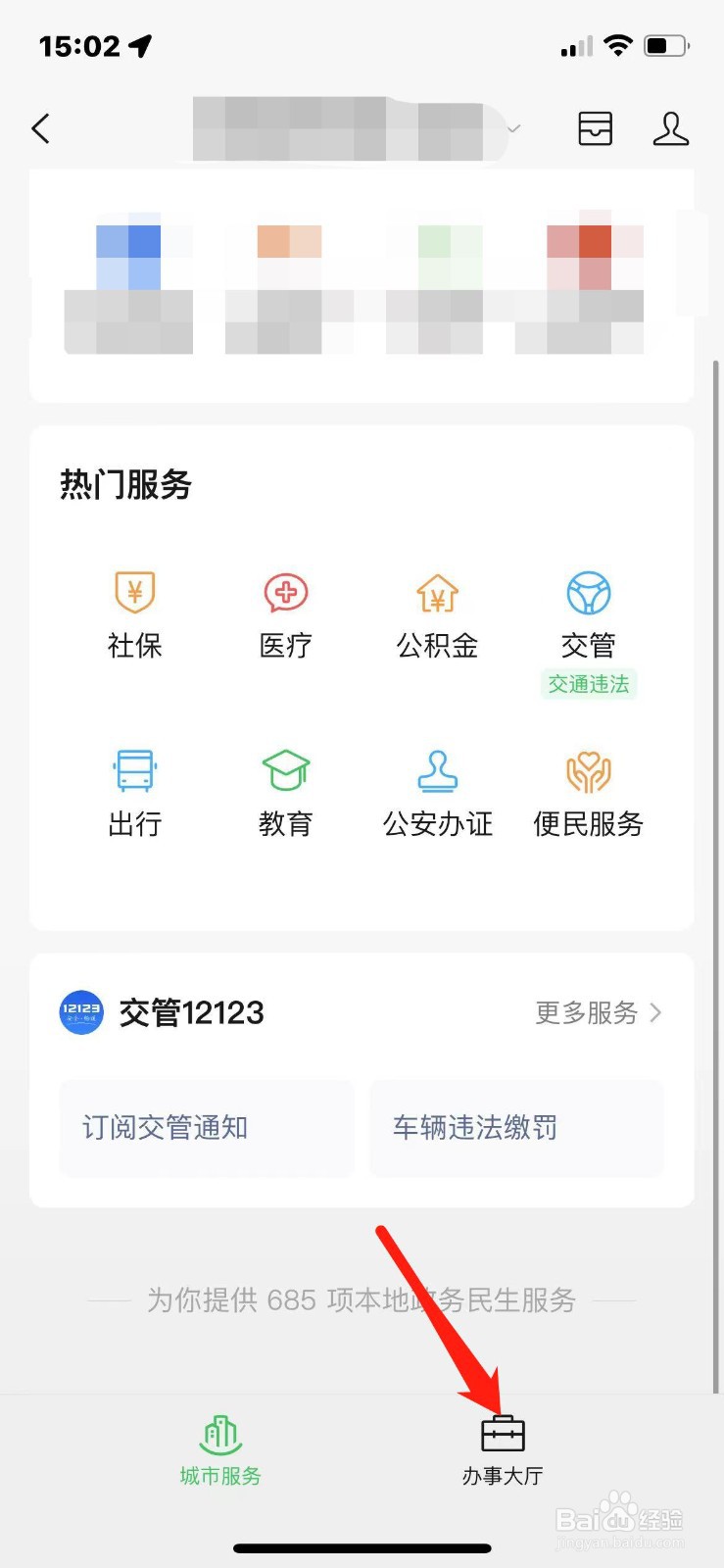Open the 公安办证 certificate service
This screenshot has width=724, height=1568.
click(x=437, y=792)
